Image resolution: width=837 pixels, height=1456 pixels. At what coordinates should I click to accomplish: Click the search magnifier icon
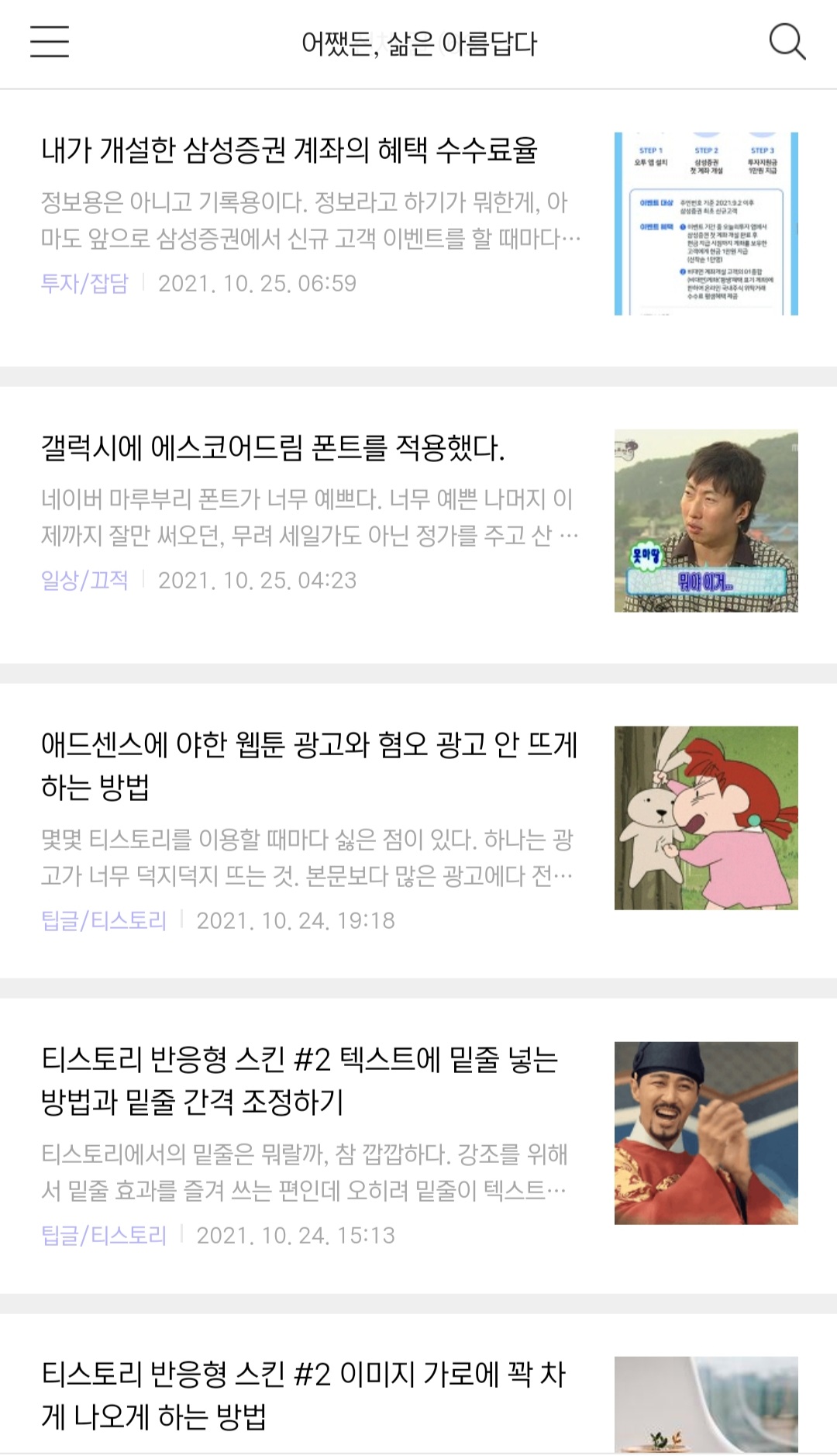pyautogui.click(x=788, y=44)
